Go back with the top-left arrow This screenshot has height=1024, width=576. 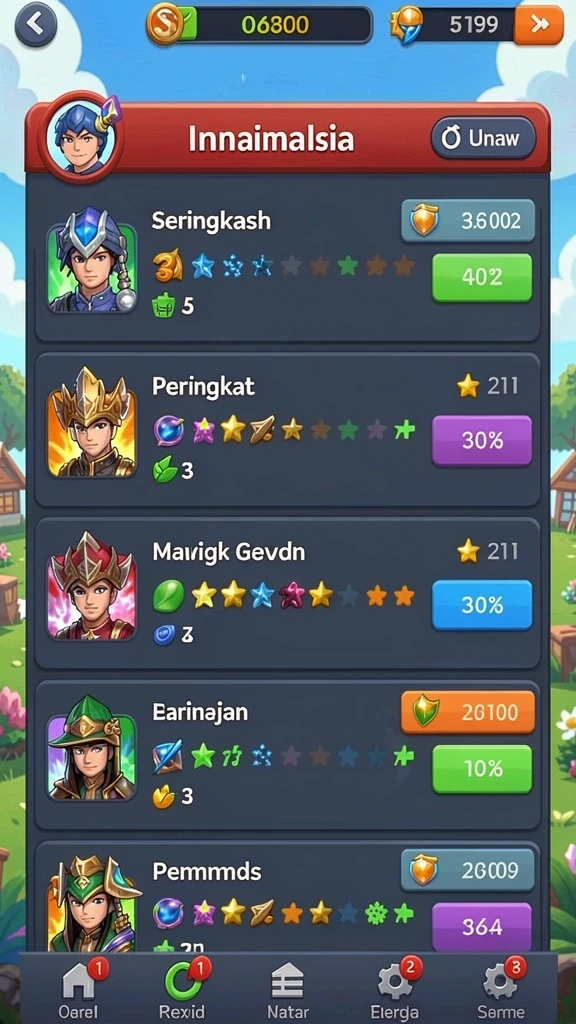click(x=35, y=25)
